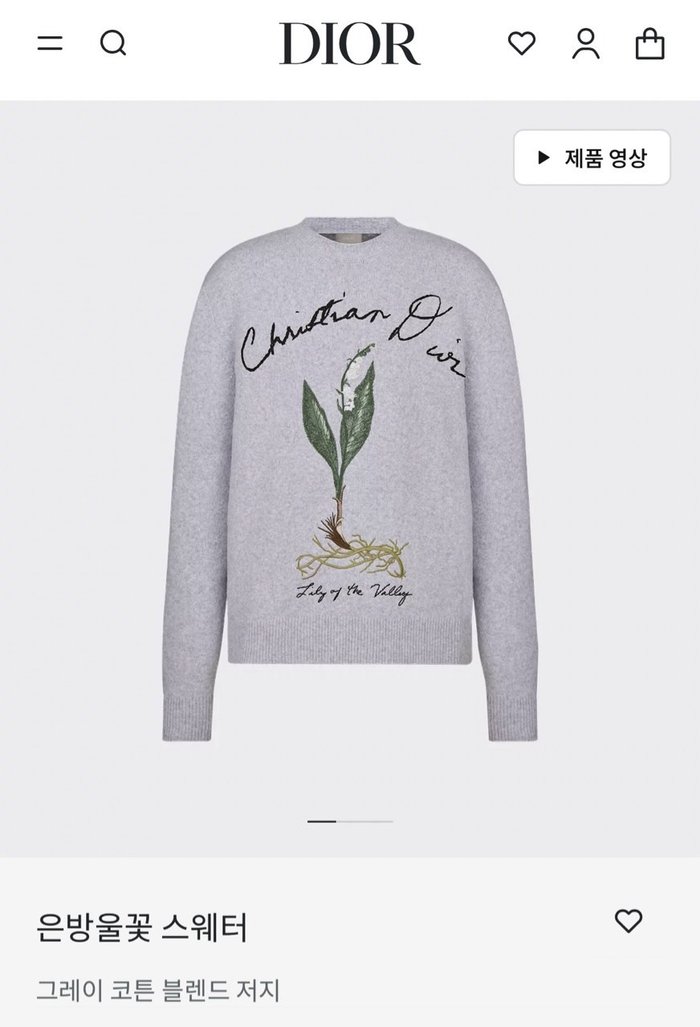Screen dimensions: 700x1027
Task: Open wishlist from the header heart
Action: 521,44
